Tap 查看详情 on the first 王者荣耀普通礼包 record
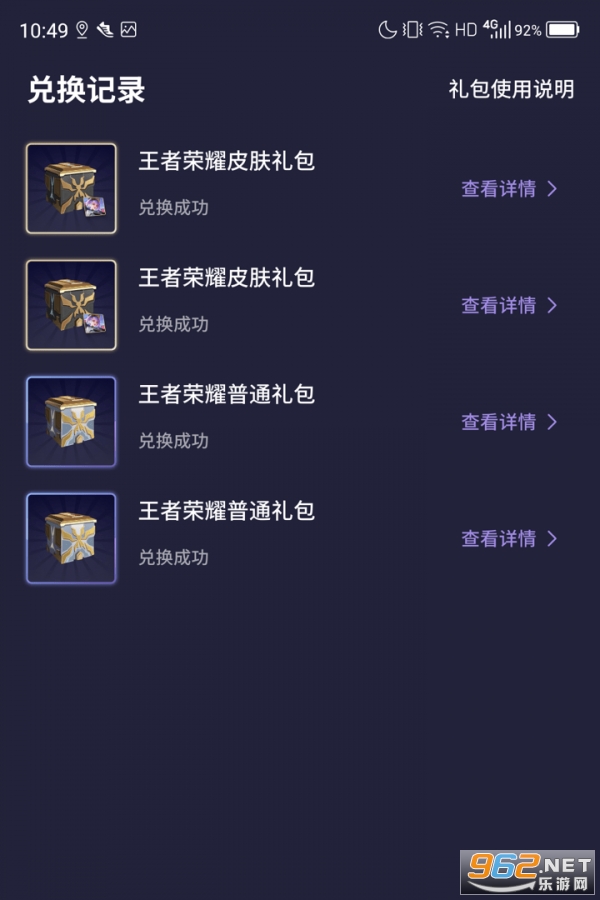 point(509,421)
